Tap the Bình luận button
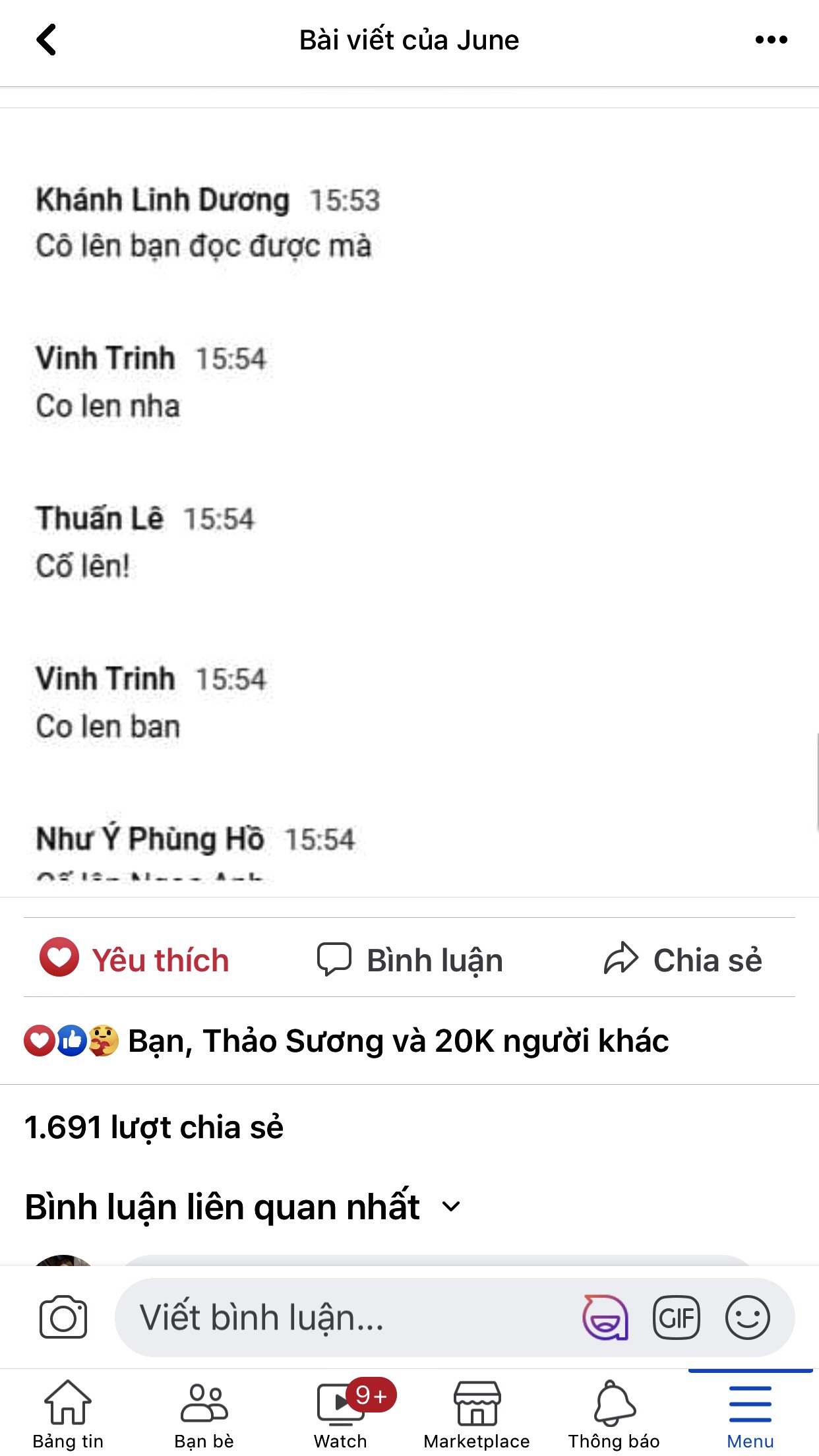The image size is (819, 1456). (x=409, y=959)
